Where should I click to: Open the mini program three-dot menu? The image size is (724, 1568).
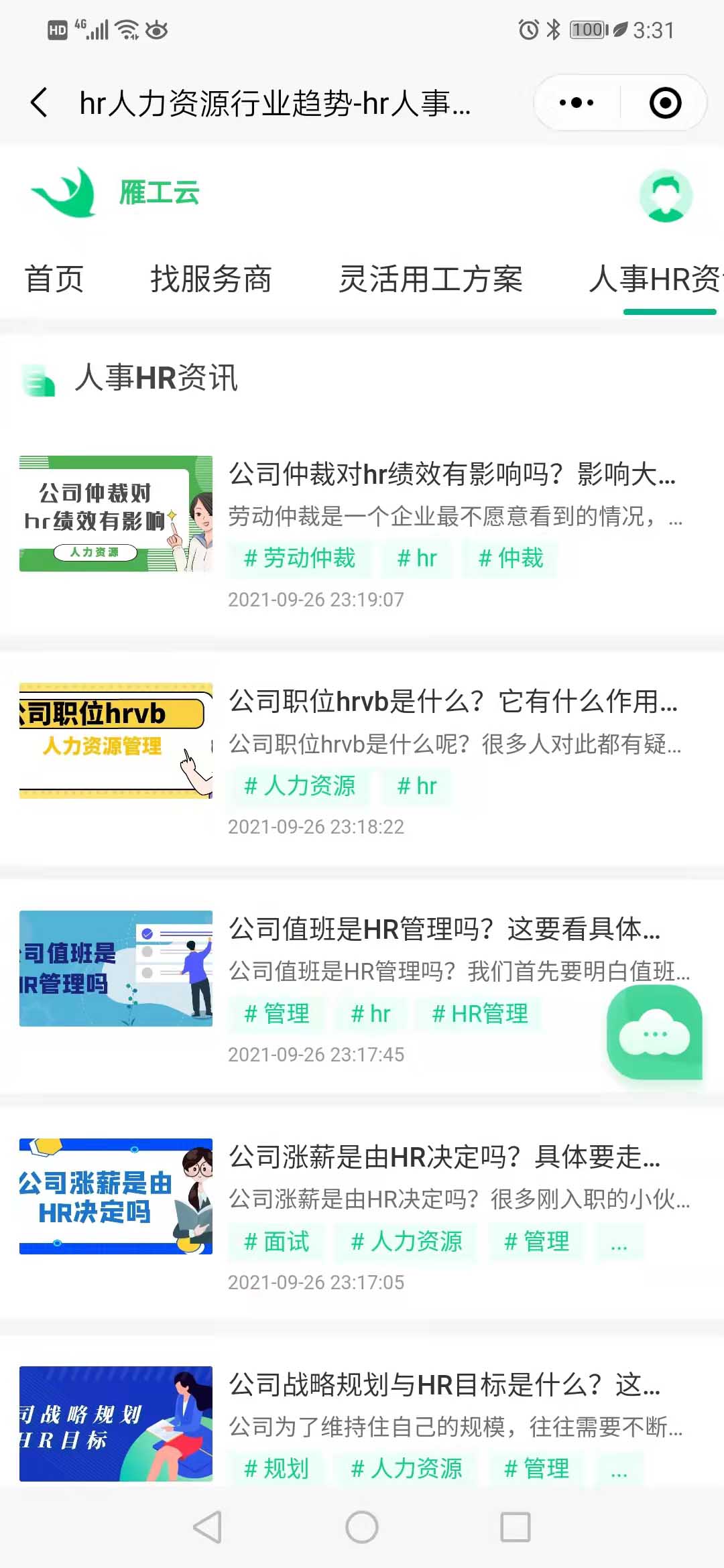tap(577, 103)
